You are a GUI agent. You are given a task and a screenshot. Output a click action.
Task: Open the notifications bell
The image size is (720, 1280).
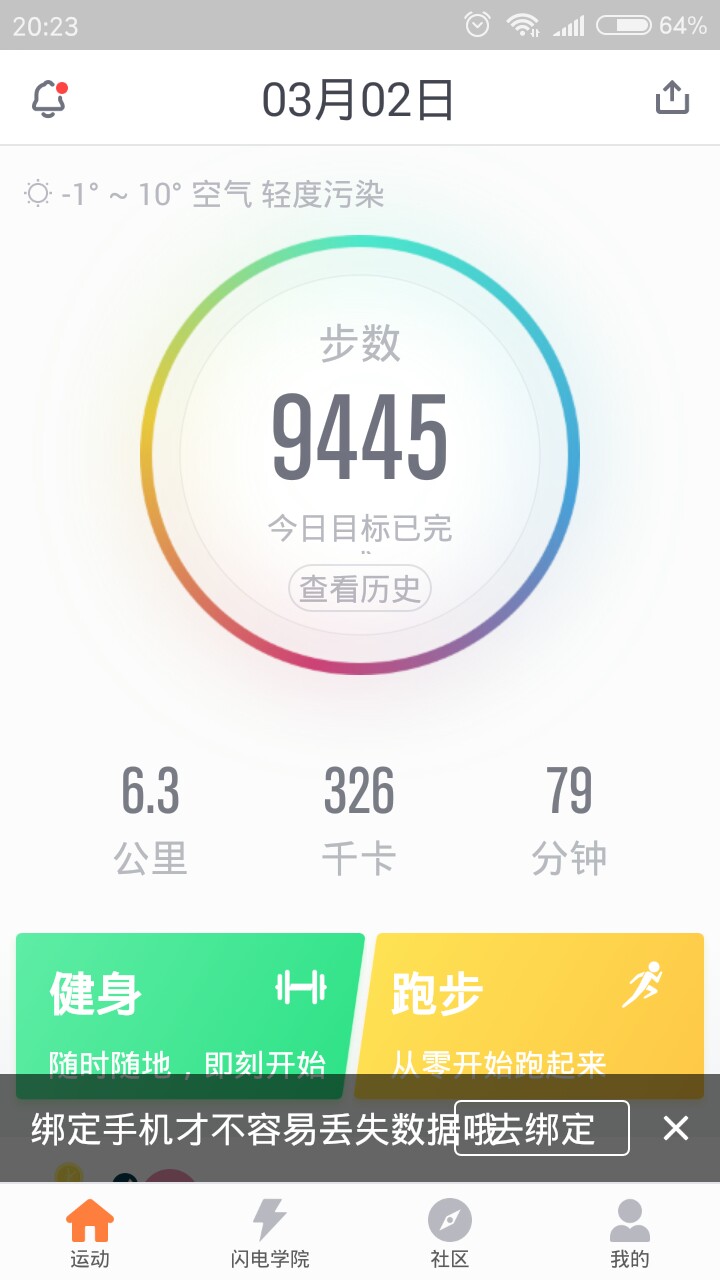coord(48,99)
